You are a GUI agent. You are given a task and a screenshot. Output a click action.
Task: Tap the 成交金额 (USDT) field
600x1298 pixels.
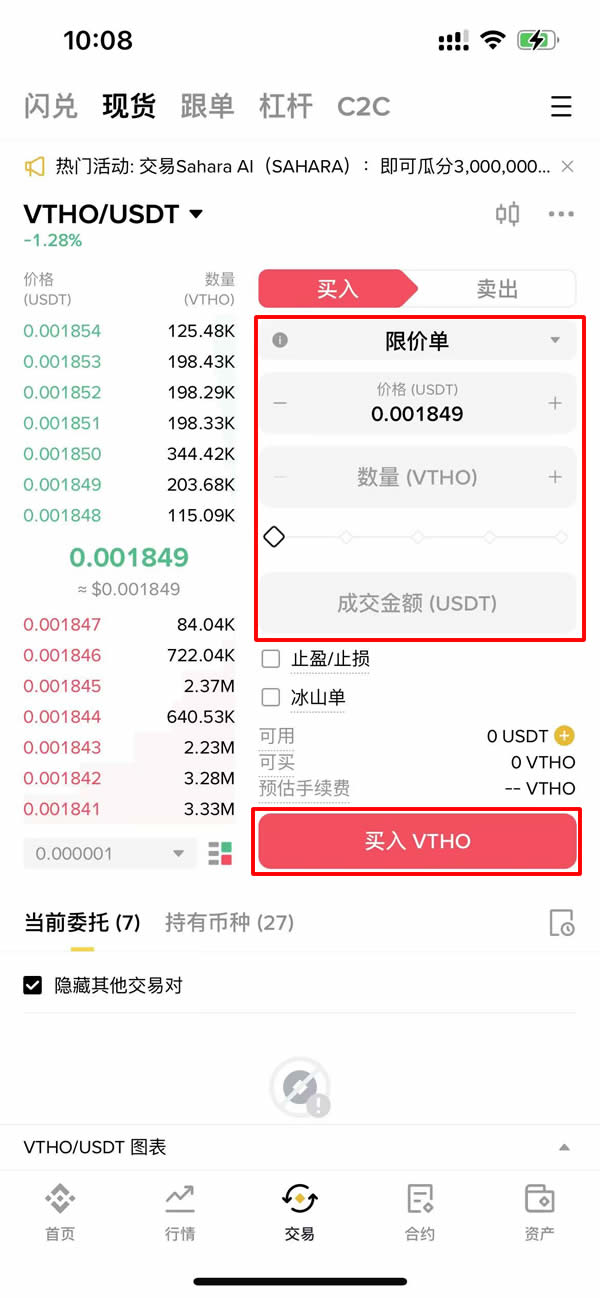pos(417,603)
